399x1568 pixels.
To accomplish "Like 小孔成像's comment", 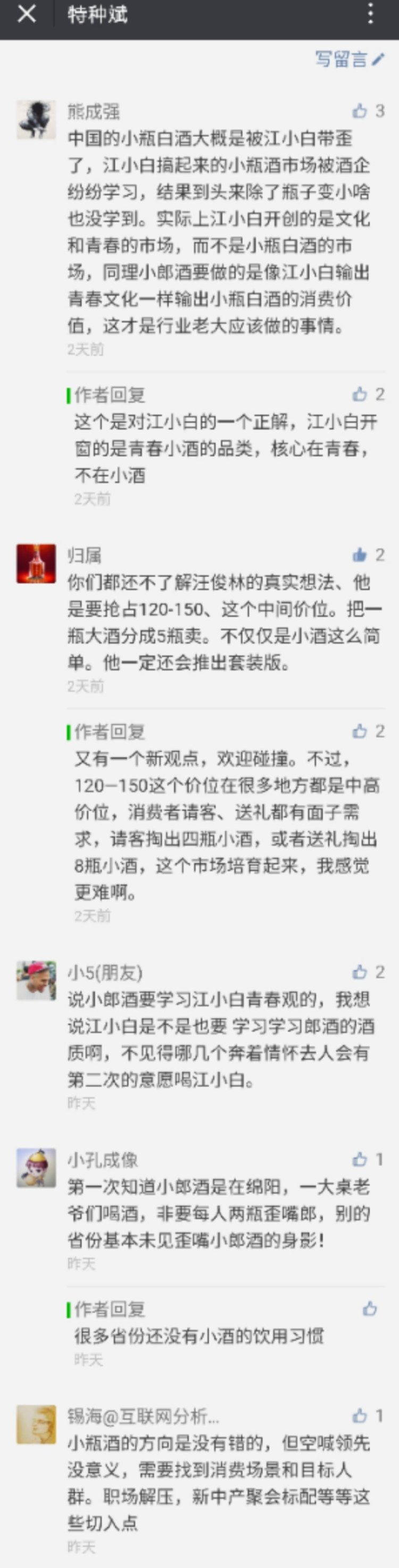I will coord(360,1160).
